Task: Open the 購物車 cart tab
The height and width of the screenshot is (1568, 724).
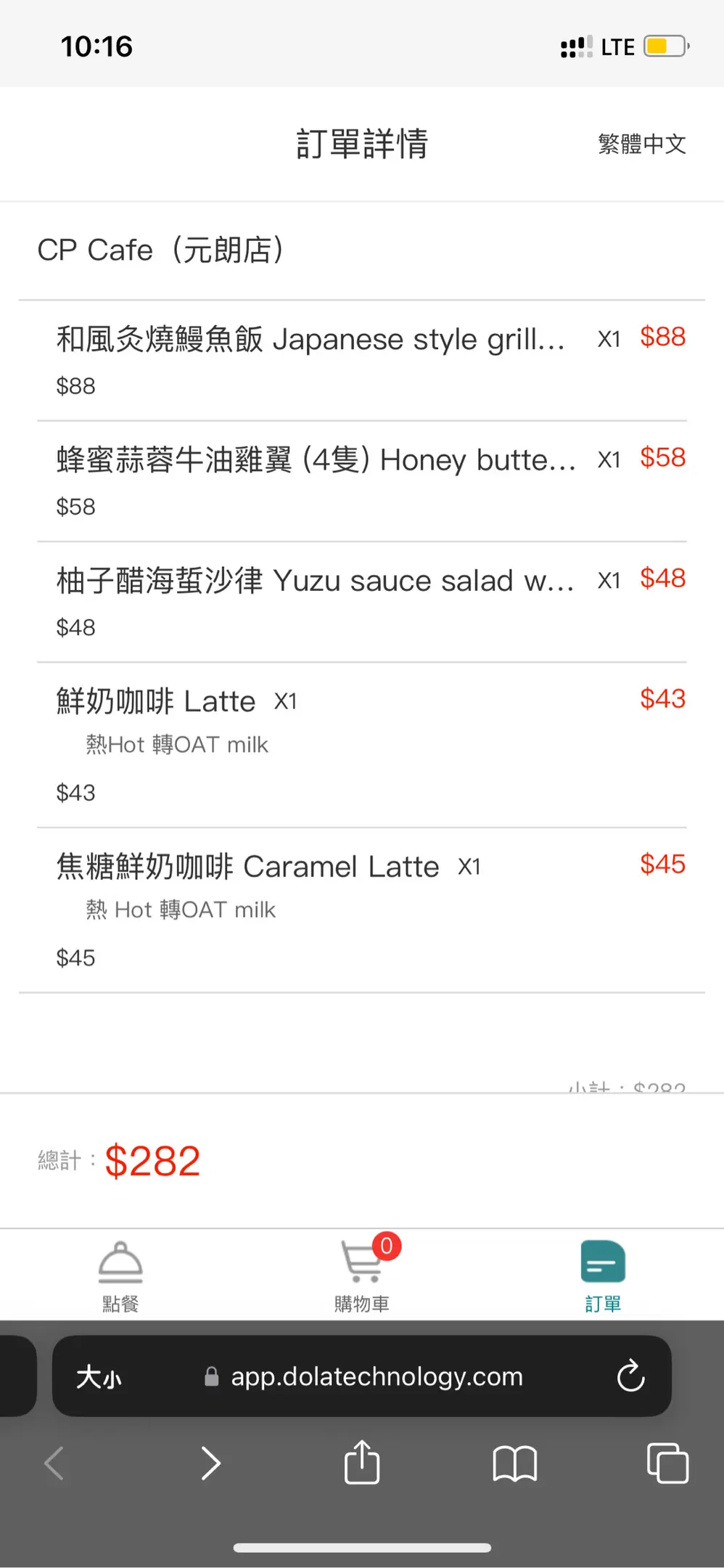Action: pos(363,1276)
